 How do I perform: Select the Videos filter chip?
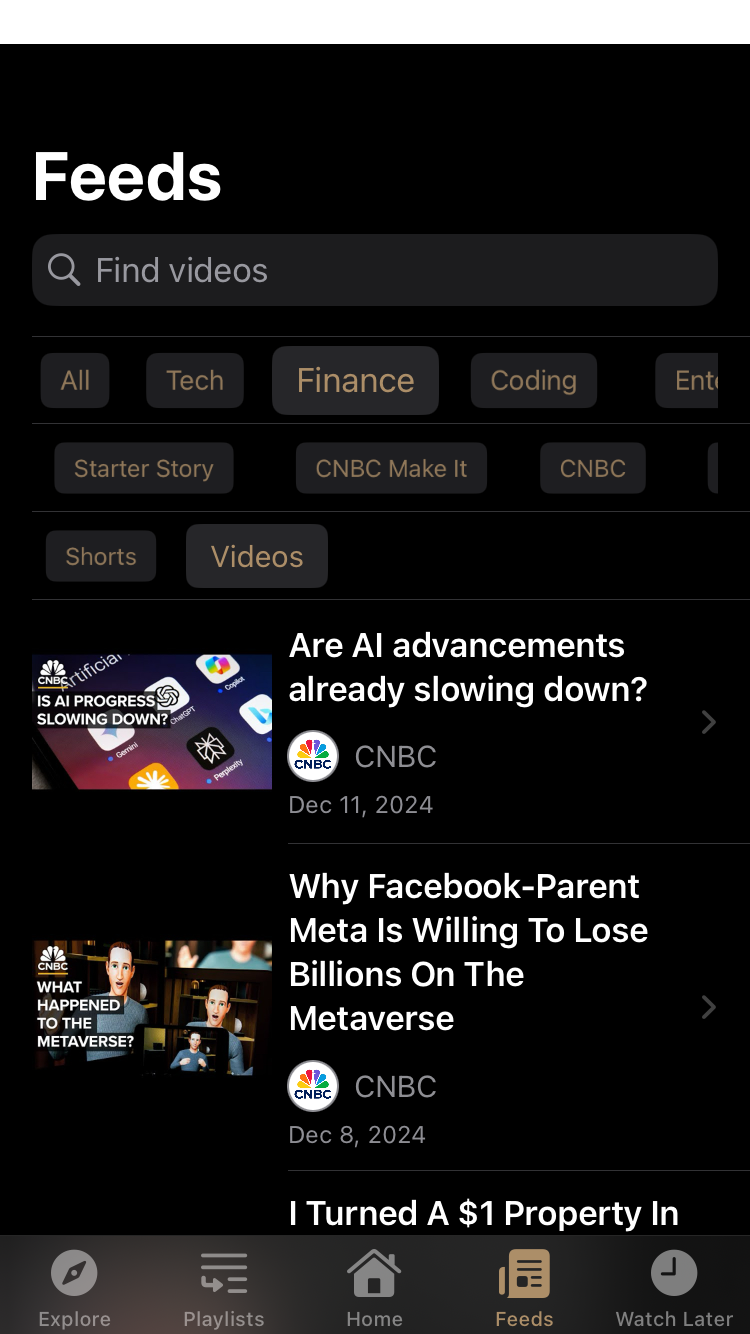pyautogui.click(x=257, y=556)
